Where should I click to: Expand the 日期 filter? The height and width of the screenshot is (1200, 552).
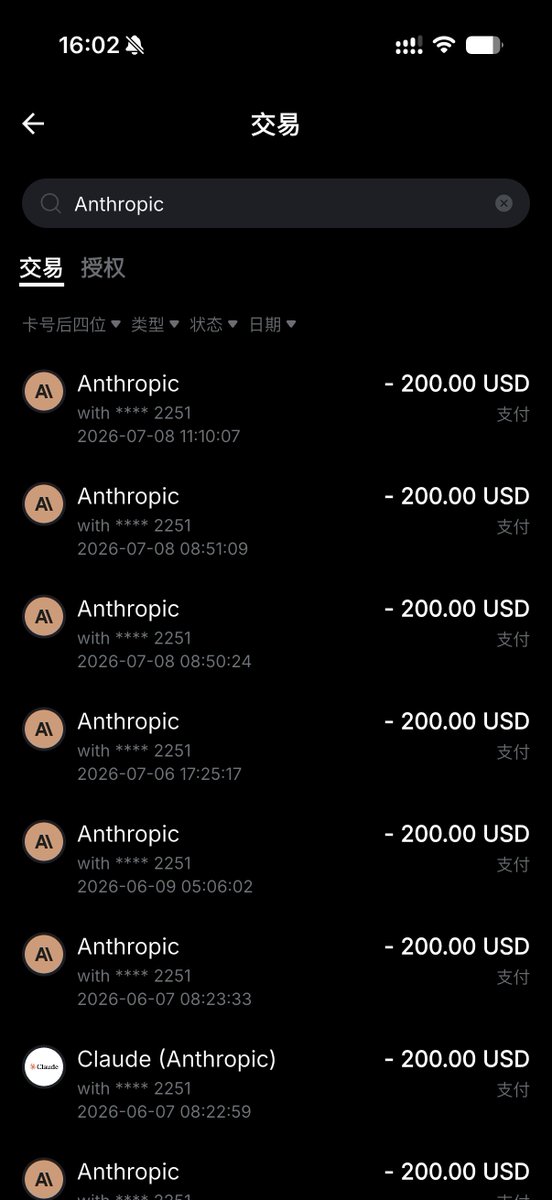click(272, 324)
